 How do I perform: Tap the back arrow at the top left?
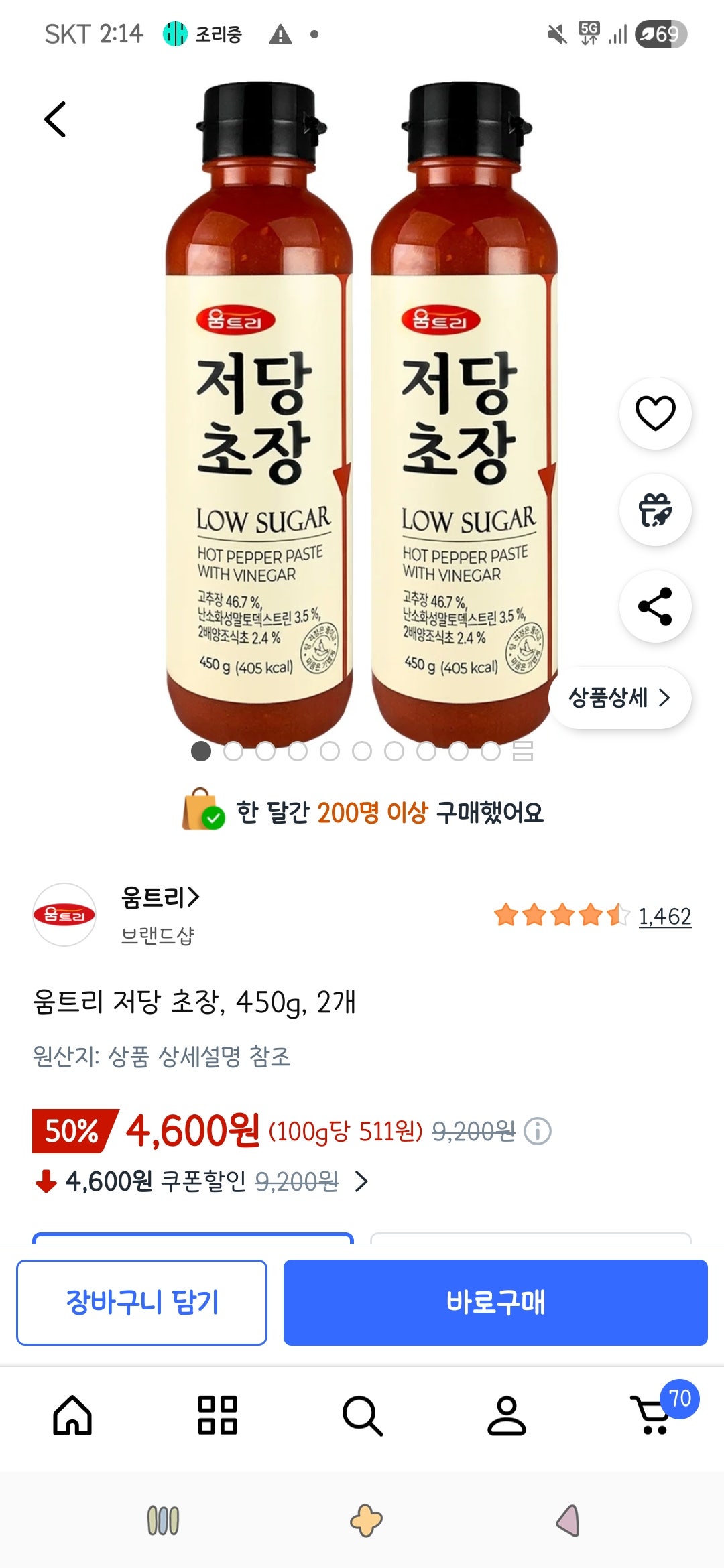(56, 119)
